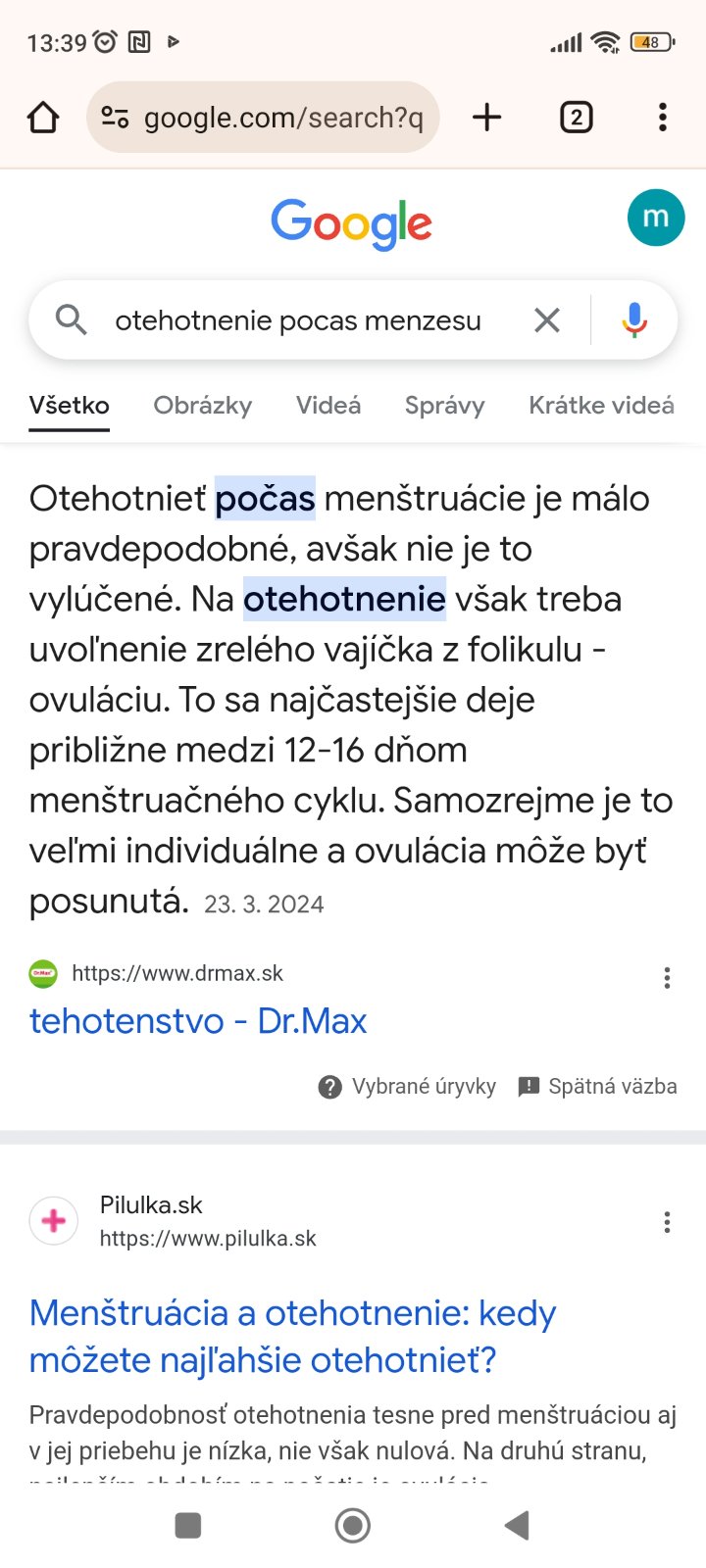Screen dimensions: 706x1568
Task: Open the Vybrané úryvky info
Action: [407, 1086]
